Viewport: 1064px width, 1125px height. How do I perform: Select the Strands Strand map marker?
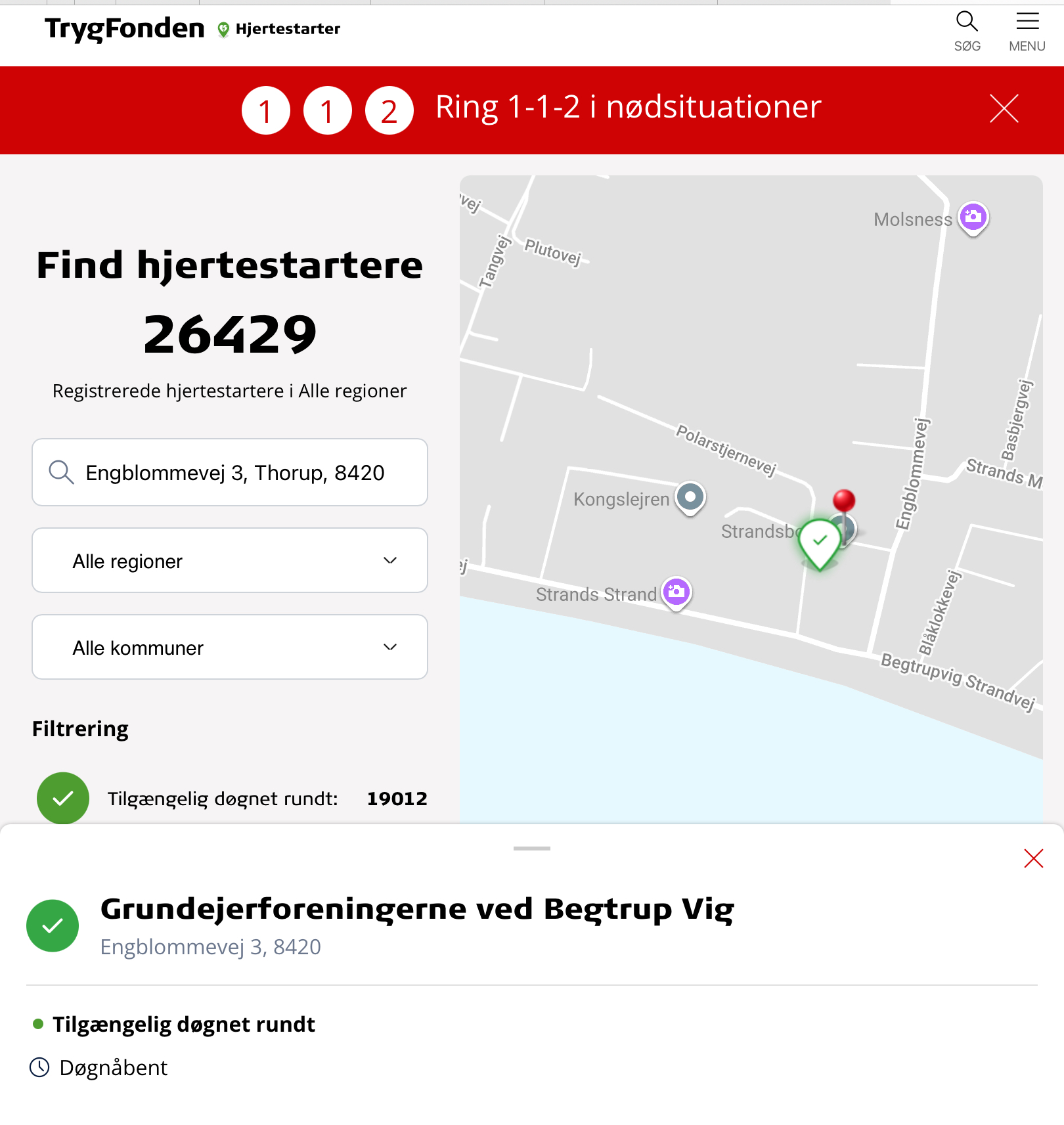(x=676, y=592)
